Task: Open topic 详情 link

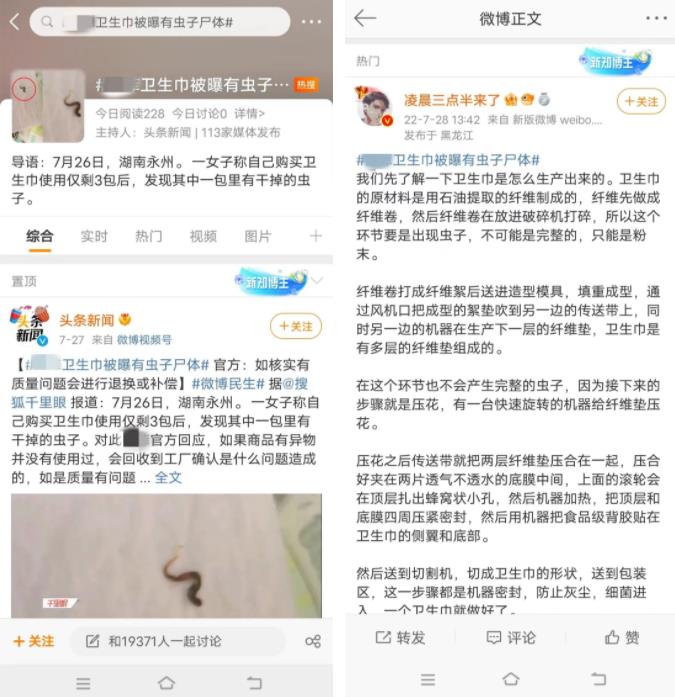Action: tap(250, 113)
